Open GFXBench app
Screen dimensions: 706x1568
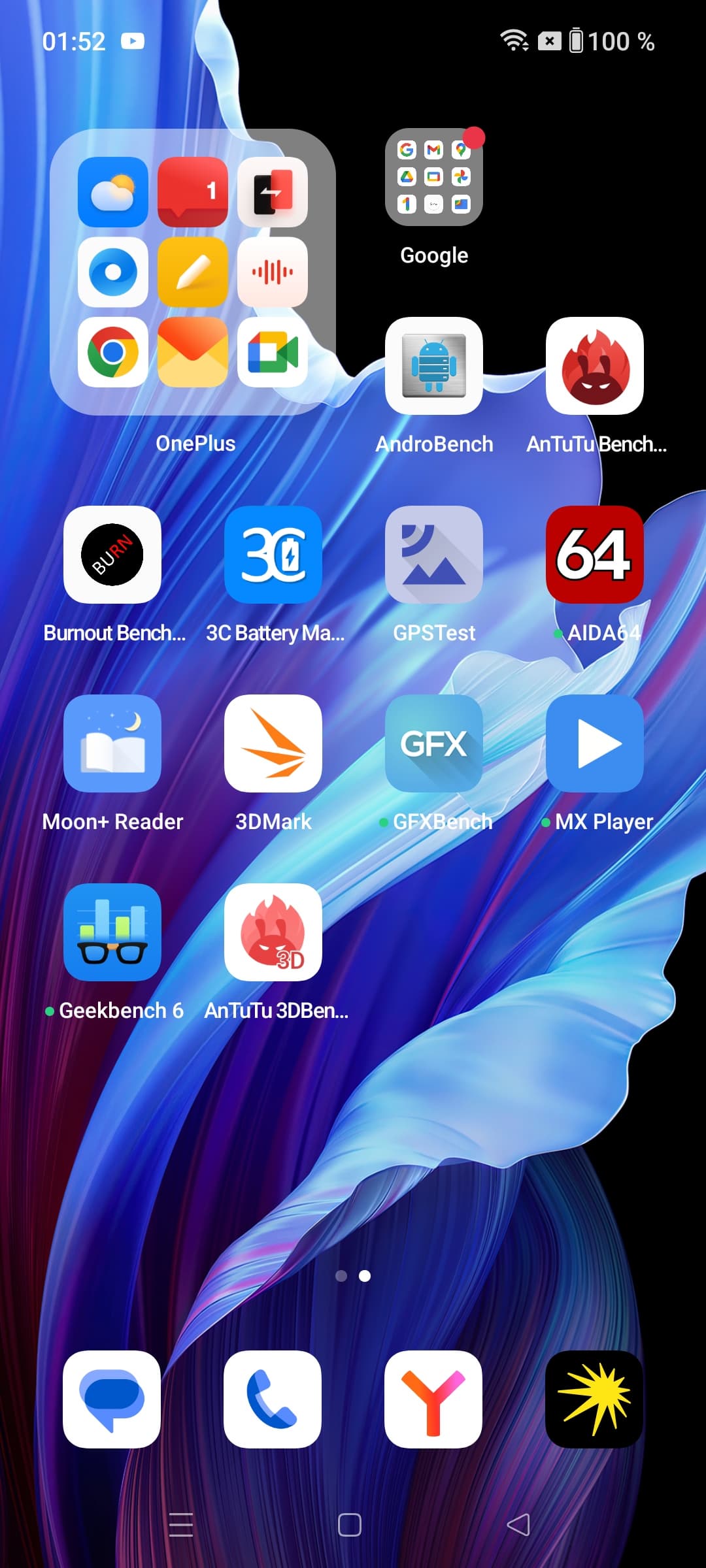(x=433, y=743)
